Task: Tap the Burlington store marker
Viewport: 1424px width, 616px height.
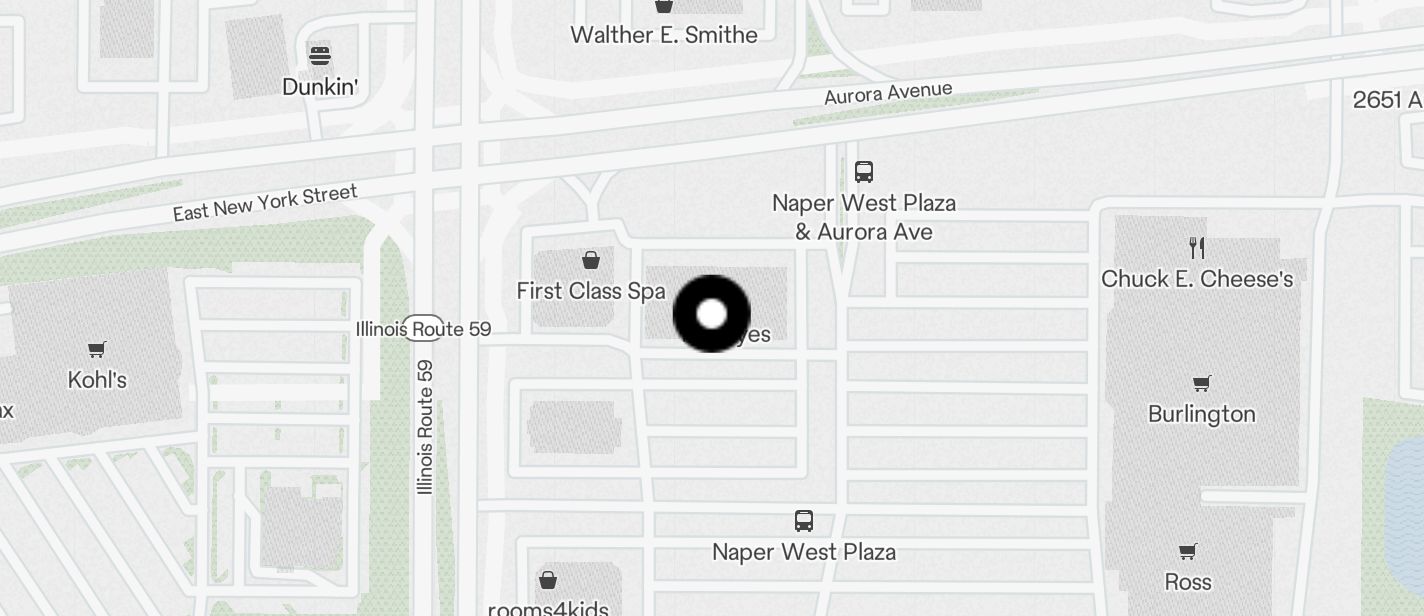Action: coord(1201,384)
